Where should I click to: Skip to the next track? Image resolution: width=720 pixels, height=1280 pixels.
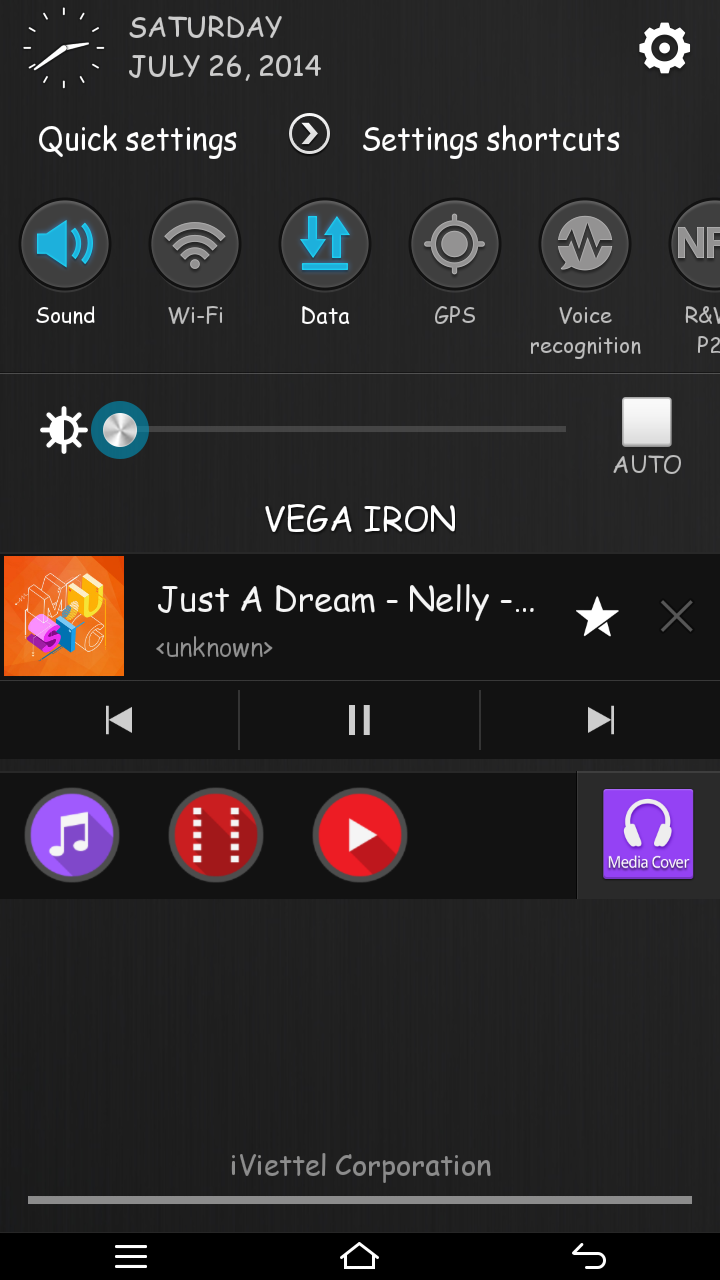tap(600, 720)
